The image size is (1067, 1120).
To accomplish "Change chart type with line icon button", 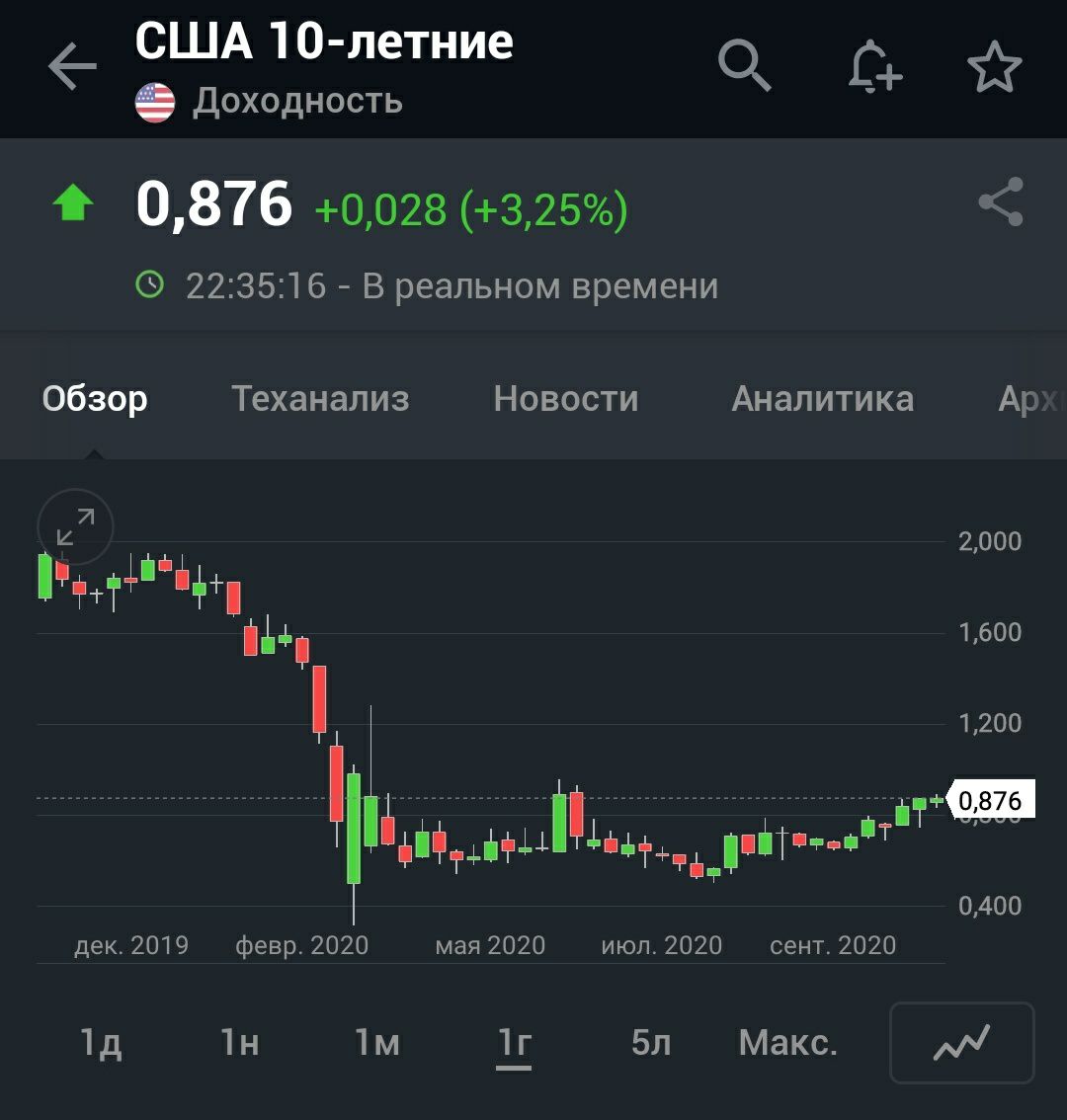I will (961, 1043).
